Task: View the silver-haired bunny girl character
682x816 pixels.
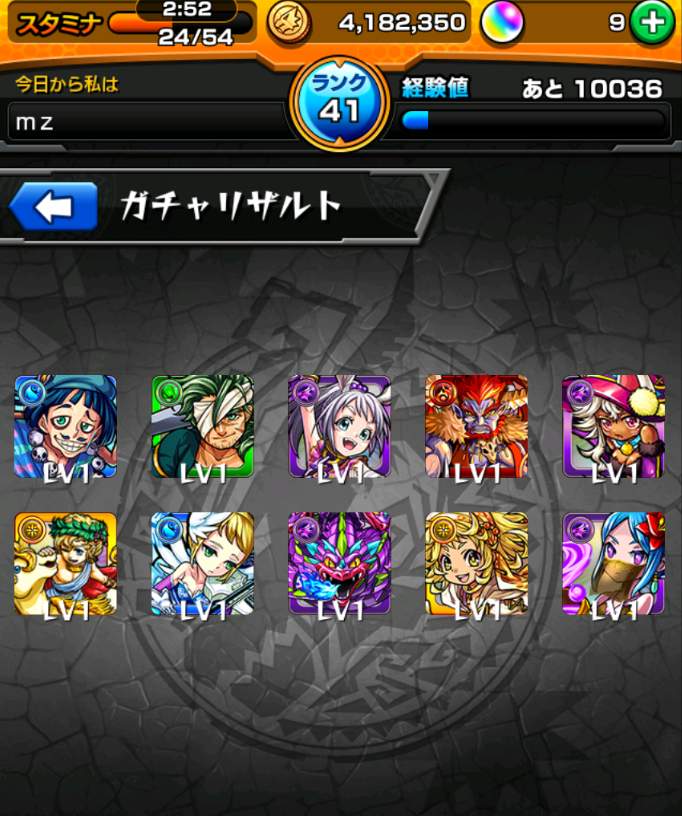Action: pyautogui.click(x=339, y=426)
